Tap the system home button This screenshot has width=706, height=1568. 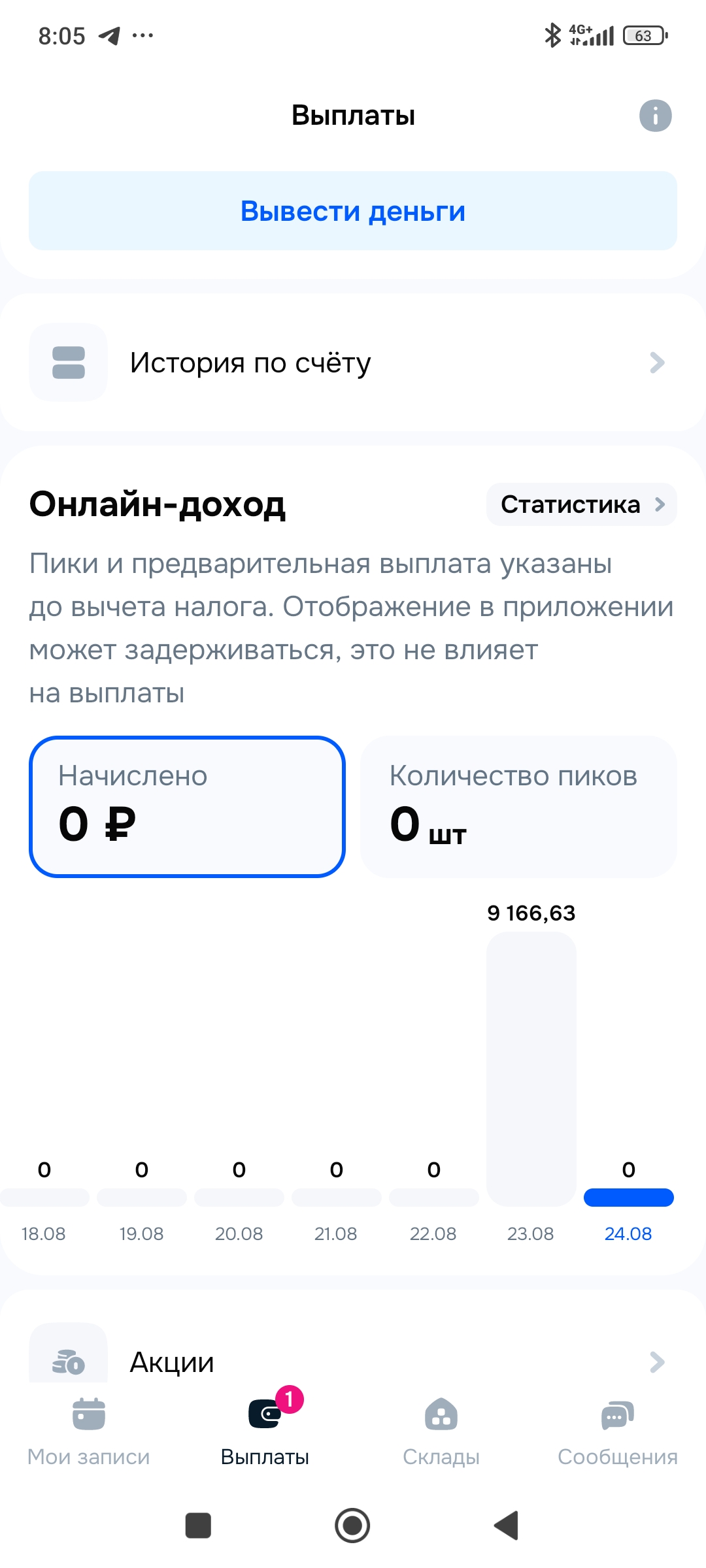(x=352, y=1526)
